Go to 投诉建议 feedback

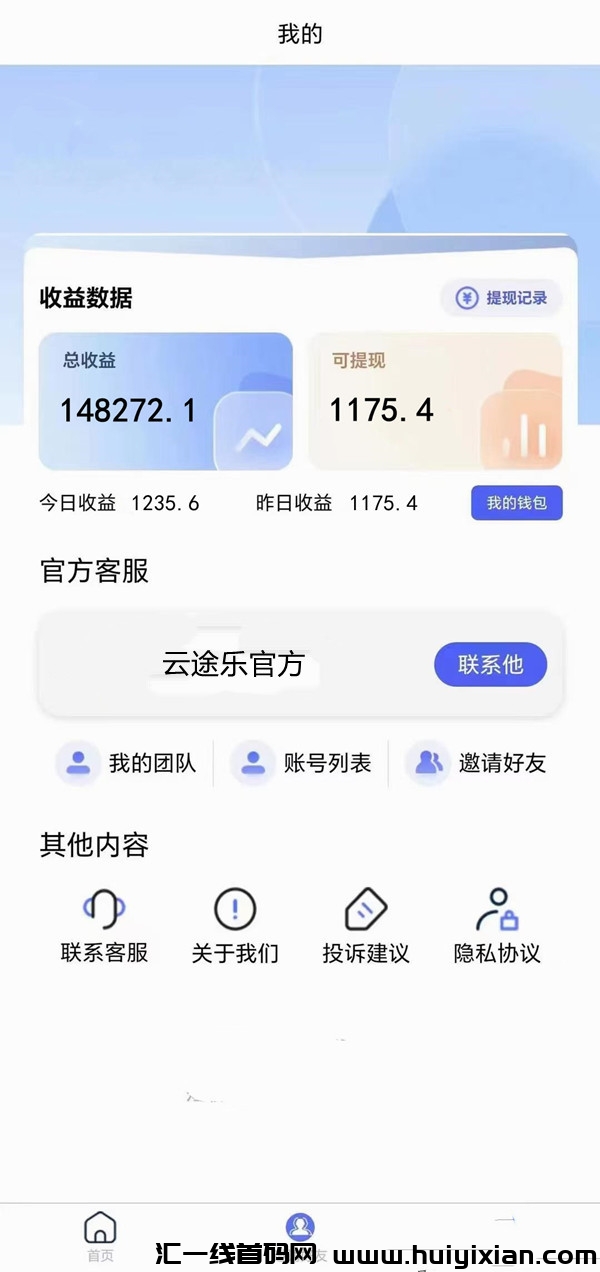tap(366, 927)
